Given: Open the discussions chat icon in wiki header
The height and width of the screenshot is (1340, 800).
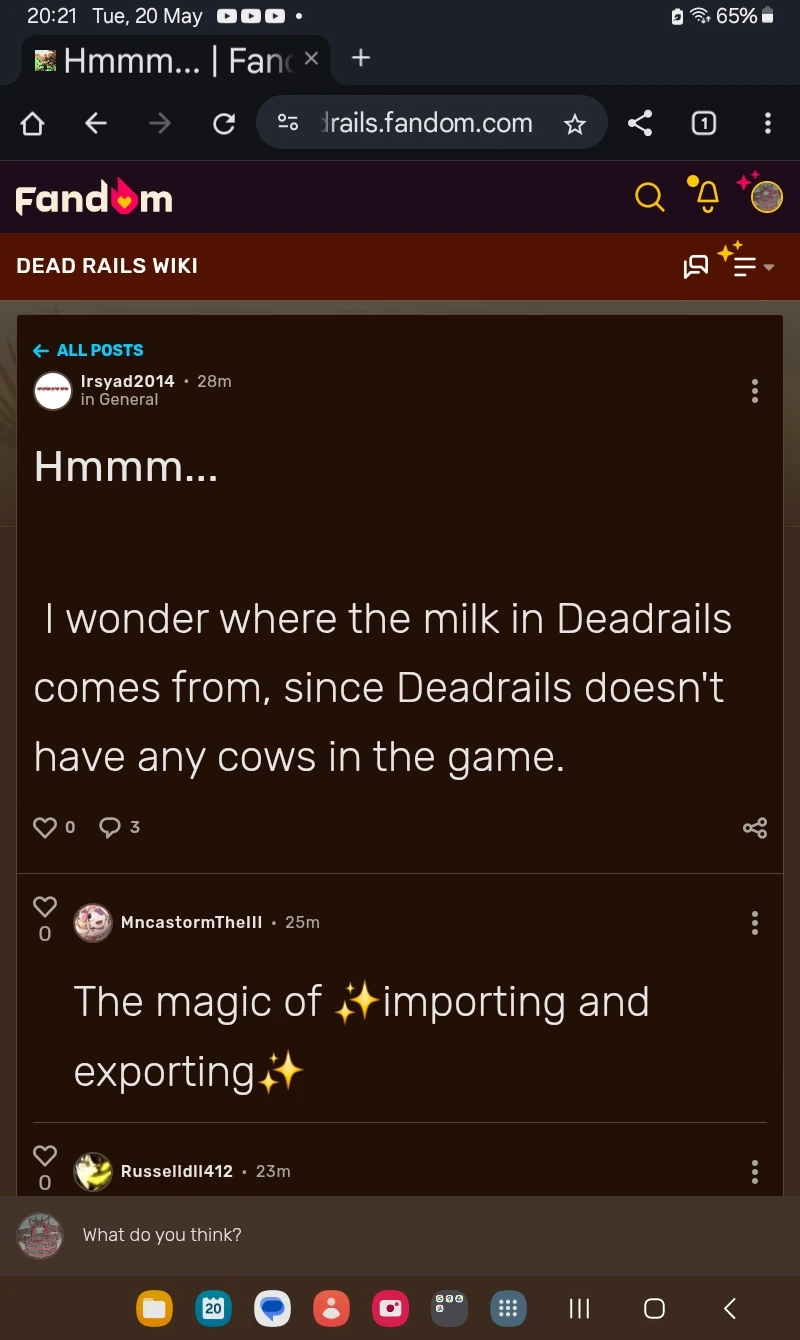Looking at the screenshot, I should (x=697, y=266).
